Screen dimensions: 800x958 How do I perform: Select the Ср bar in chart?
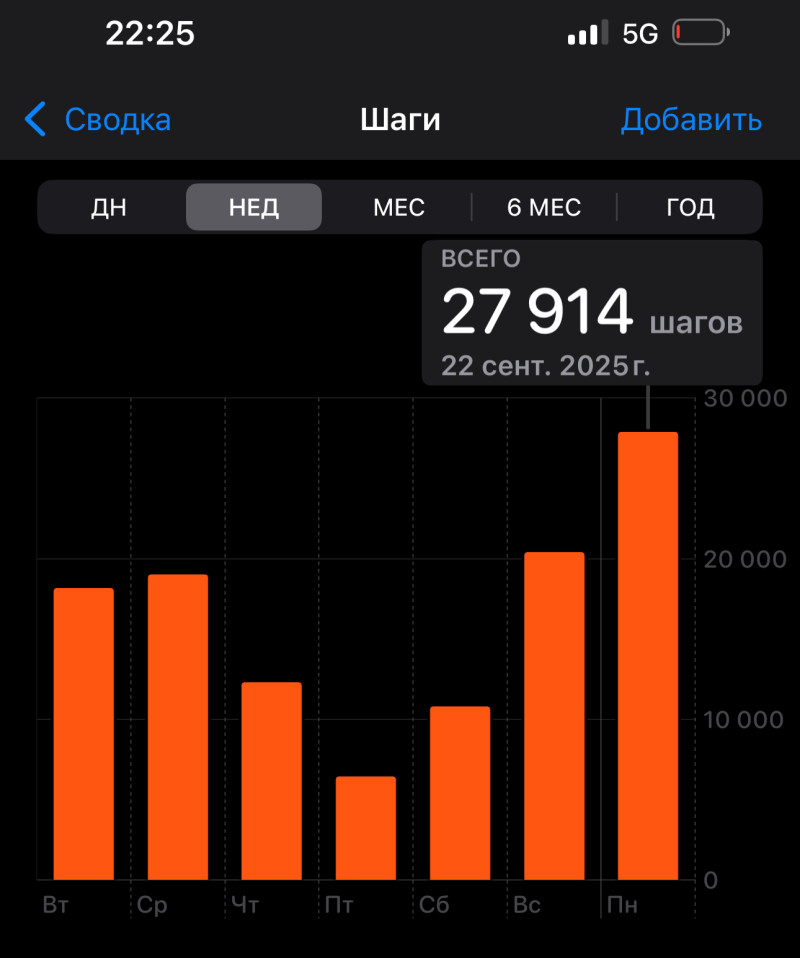(177, 727)
